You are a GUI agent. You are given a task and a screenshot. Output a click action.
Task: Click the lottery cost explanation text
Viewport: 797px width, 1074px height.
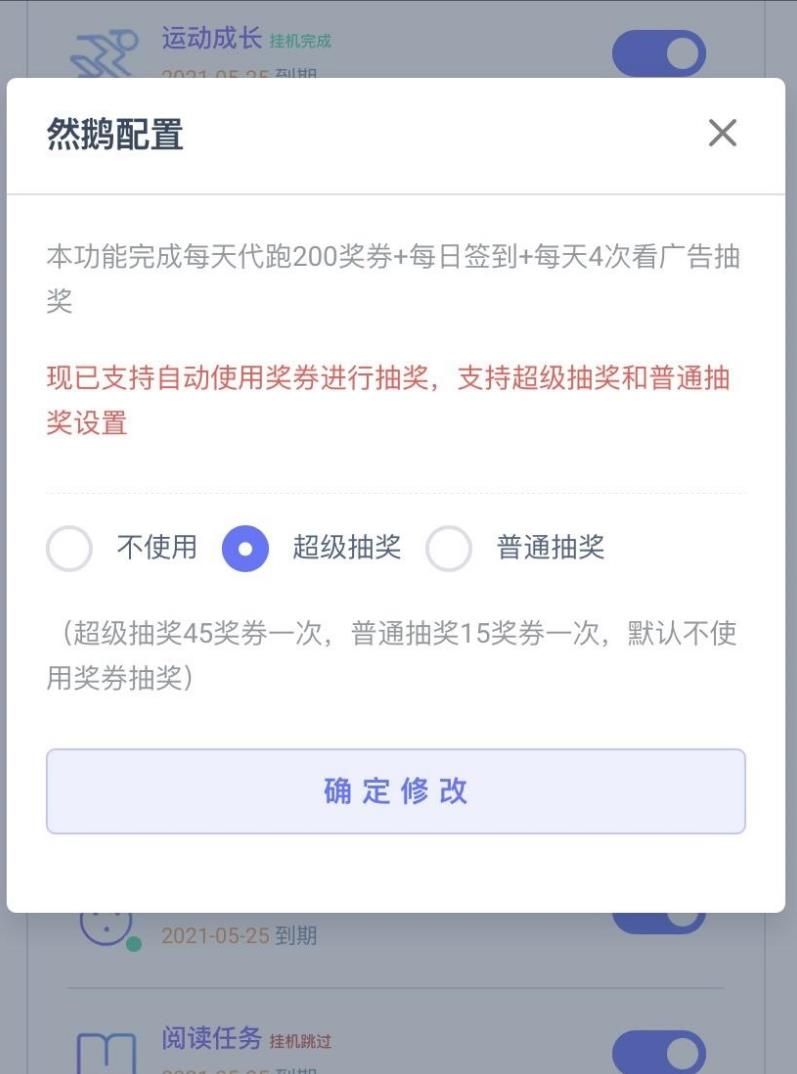[396, 656]
